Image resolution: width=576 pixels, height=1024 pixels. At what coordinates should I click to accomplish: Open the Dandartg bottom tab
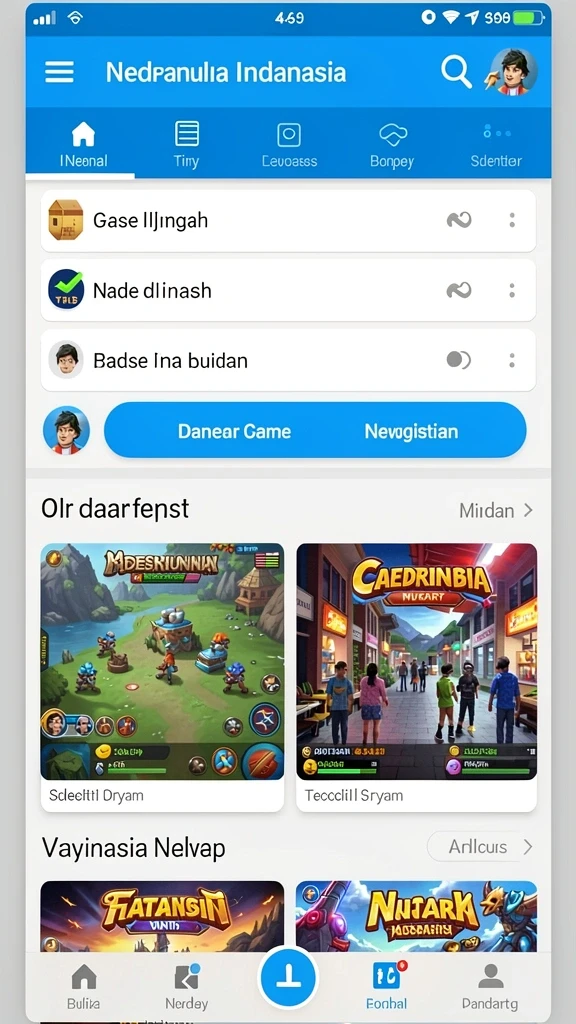pyautogui.click(x=490, y=986)
